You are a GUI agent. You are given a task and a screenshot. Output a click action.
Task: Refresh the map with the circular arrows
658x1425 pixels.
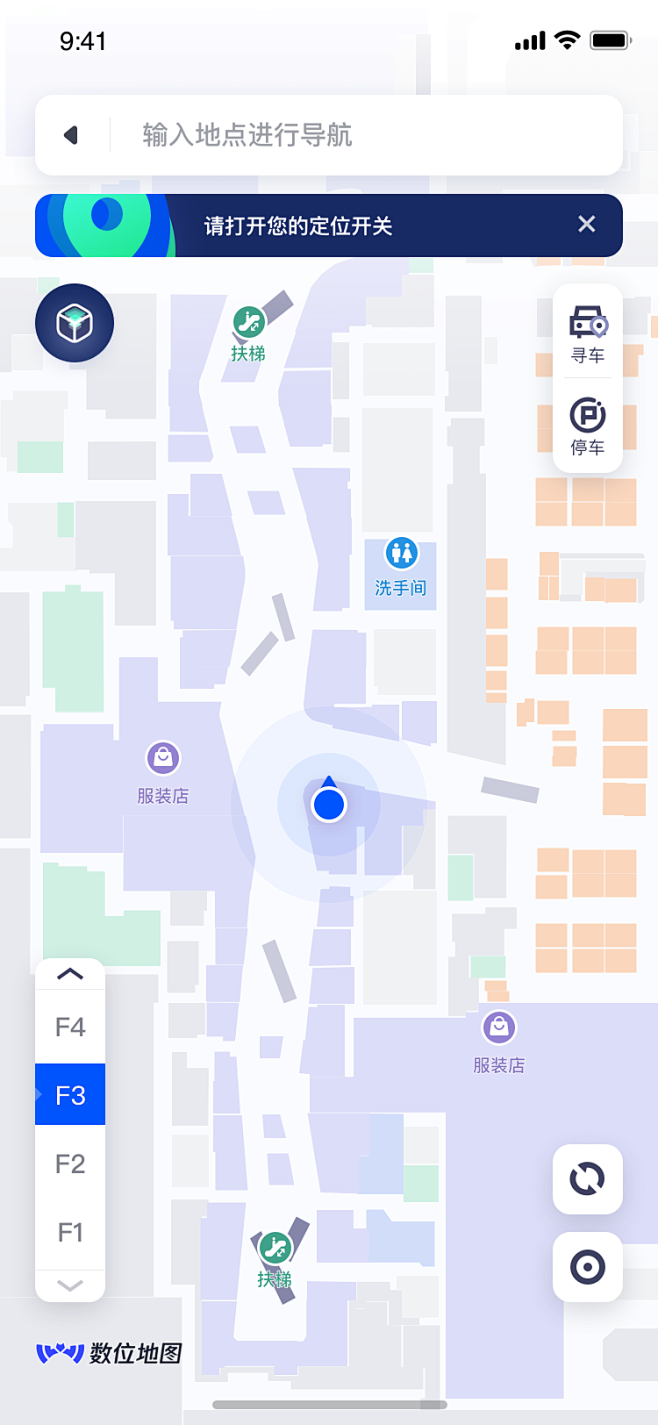588,1179
